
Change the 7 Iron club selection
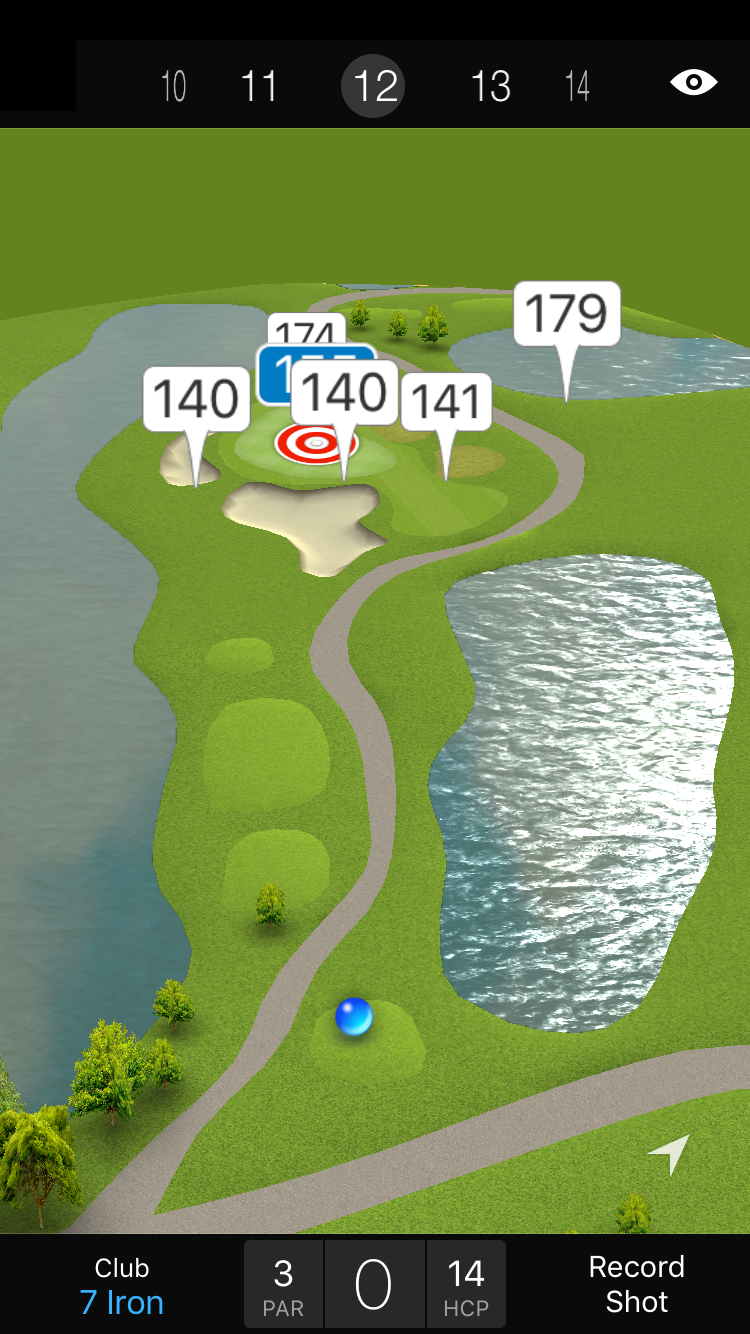[x=122, y=1286]
